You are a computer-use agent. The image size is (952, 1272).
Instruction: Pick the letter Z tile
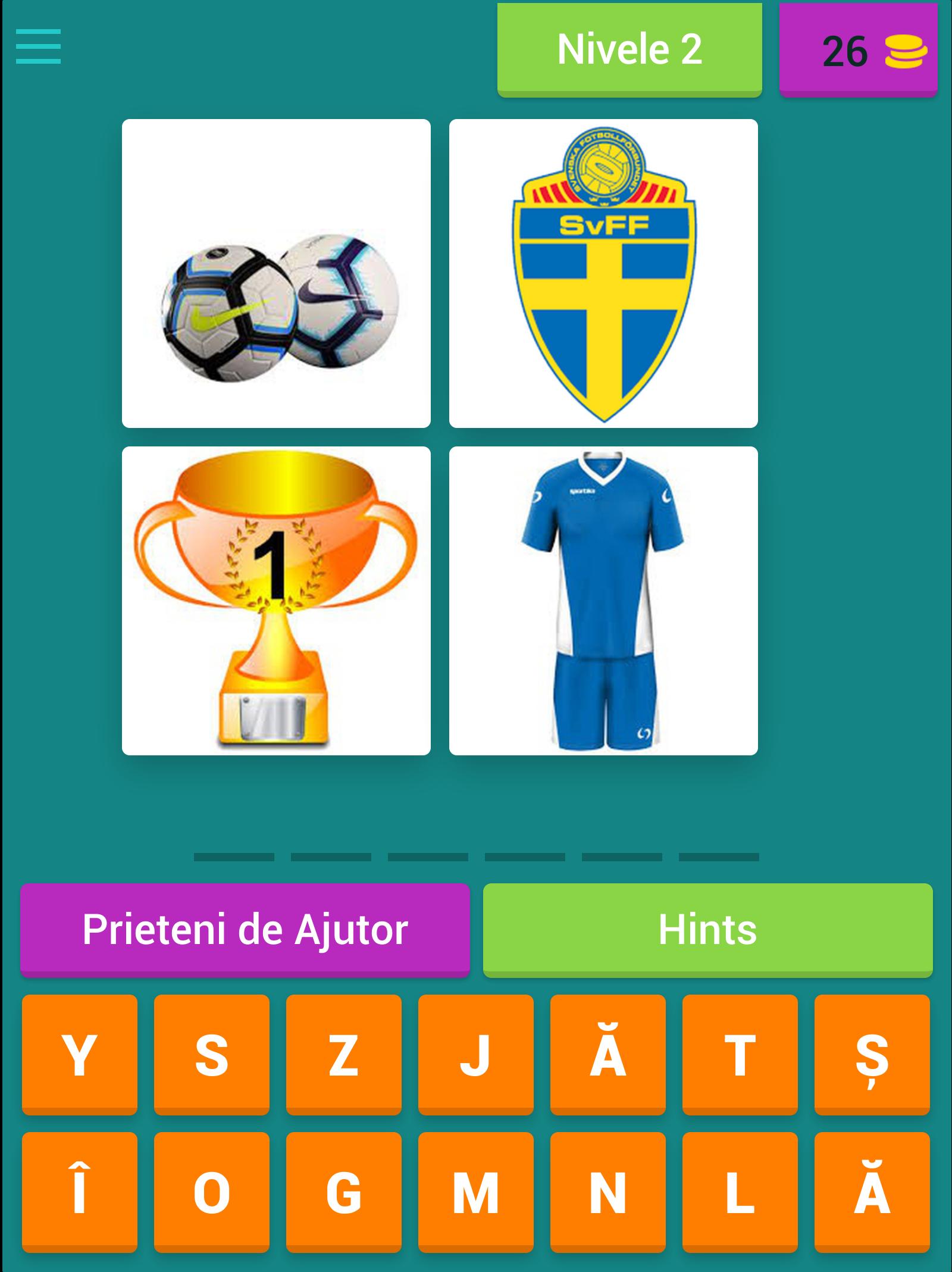pos(344,1054)
